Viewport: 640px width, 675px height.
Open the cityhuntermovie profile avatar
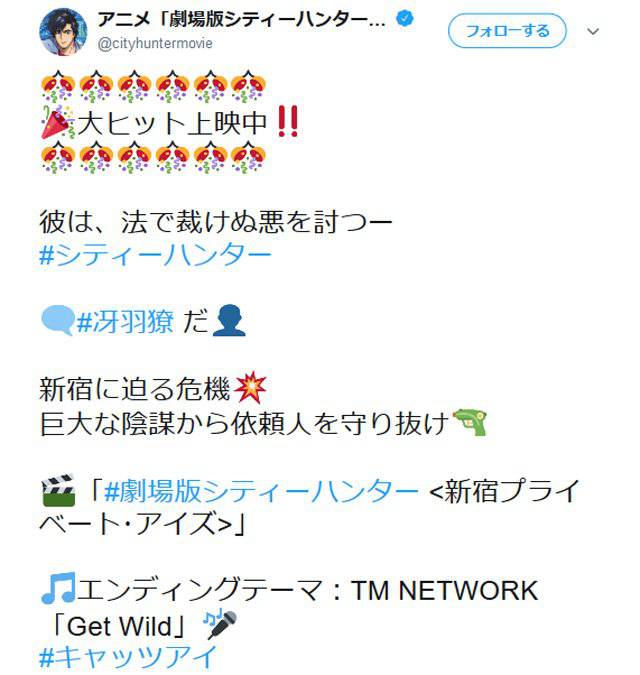63,31
